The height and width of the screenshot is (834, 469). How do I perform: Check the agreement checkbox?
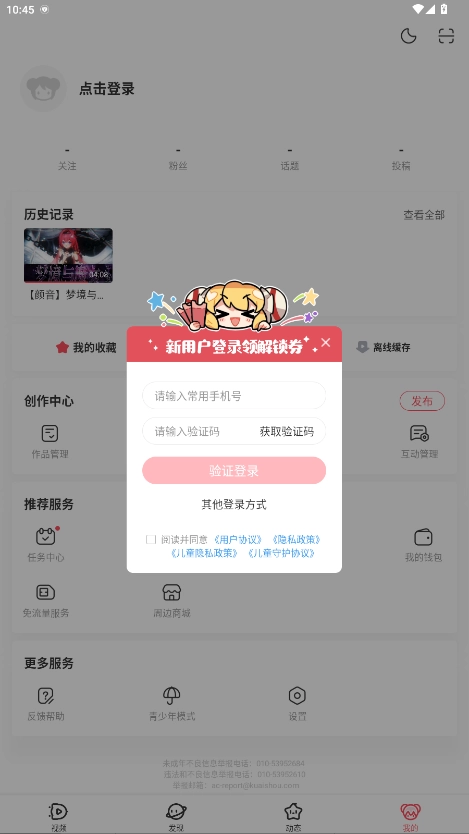click(x=151, y=539)
